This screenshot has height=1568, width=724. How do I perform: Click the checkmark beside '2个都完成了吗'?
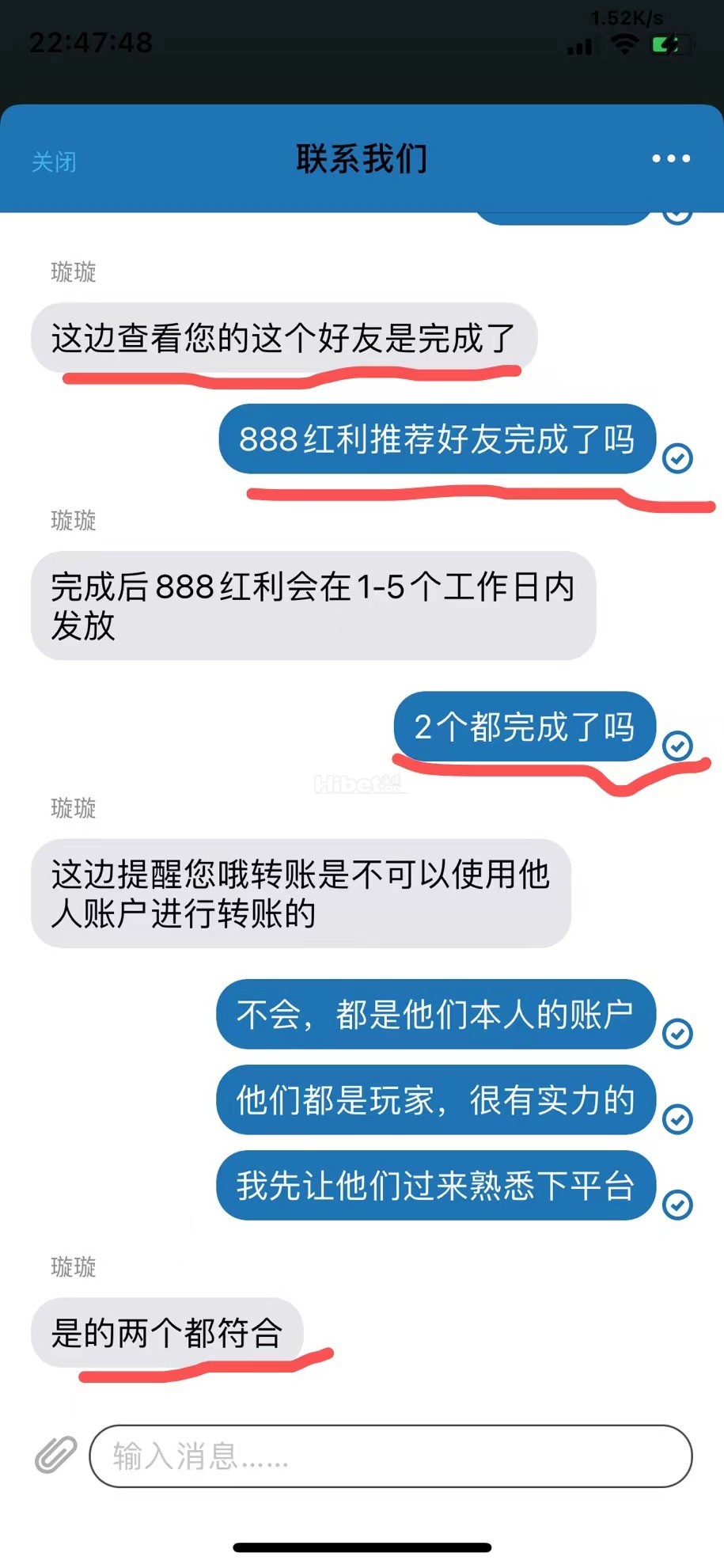[677, 745]
